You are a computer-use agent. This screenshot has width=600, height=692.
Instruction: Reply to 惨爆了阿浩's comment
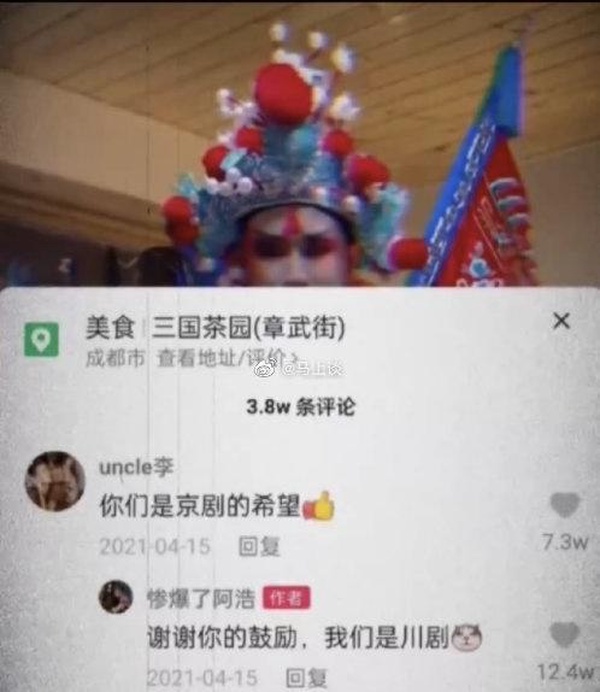tap(305, 678)
